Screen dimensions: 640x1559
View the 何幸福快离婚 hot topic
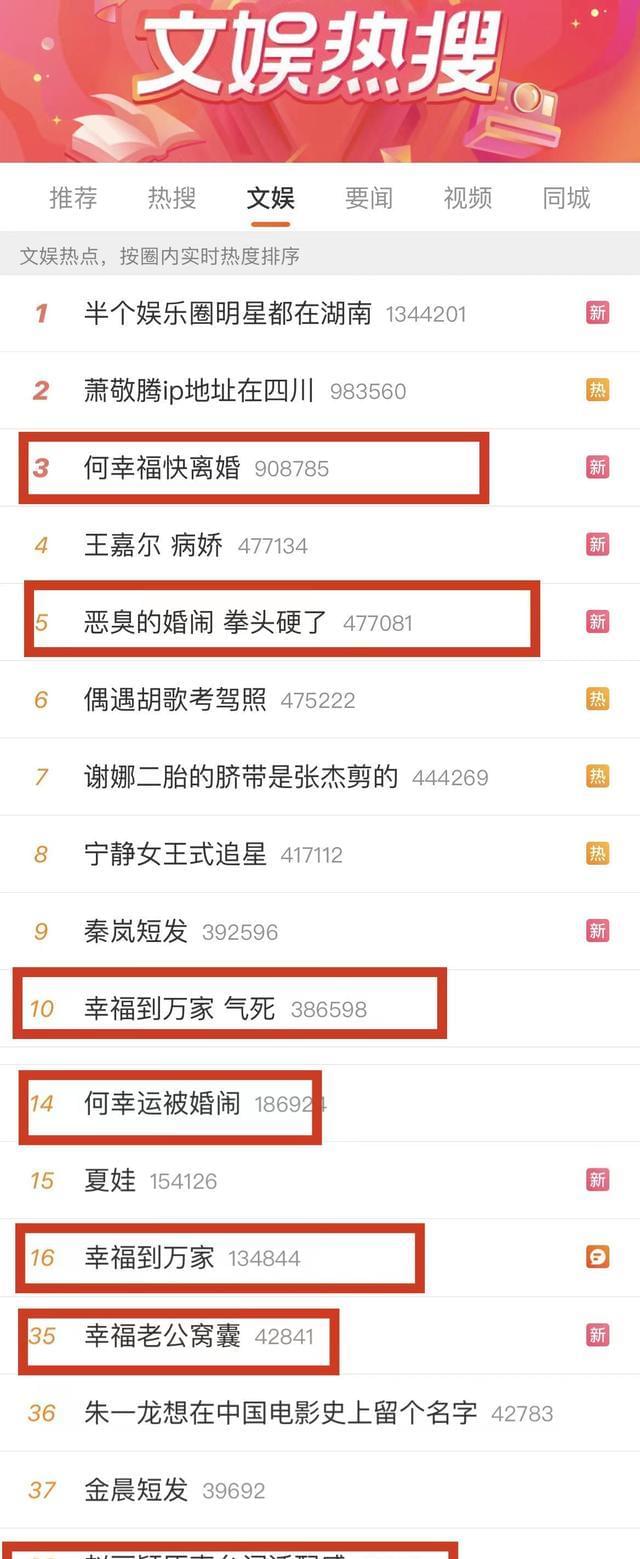coord(162,468)
